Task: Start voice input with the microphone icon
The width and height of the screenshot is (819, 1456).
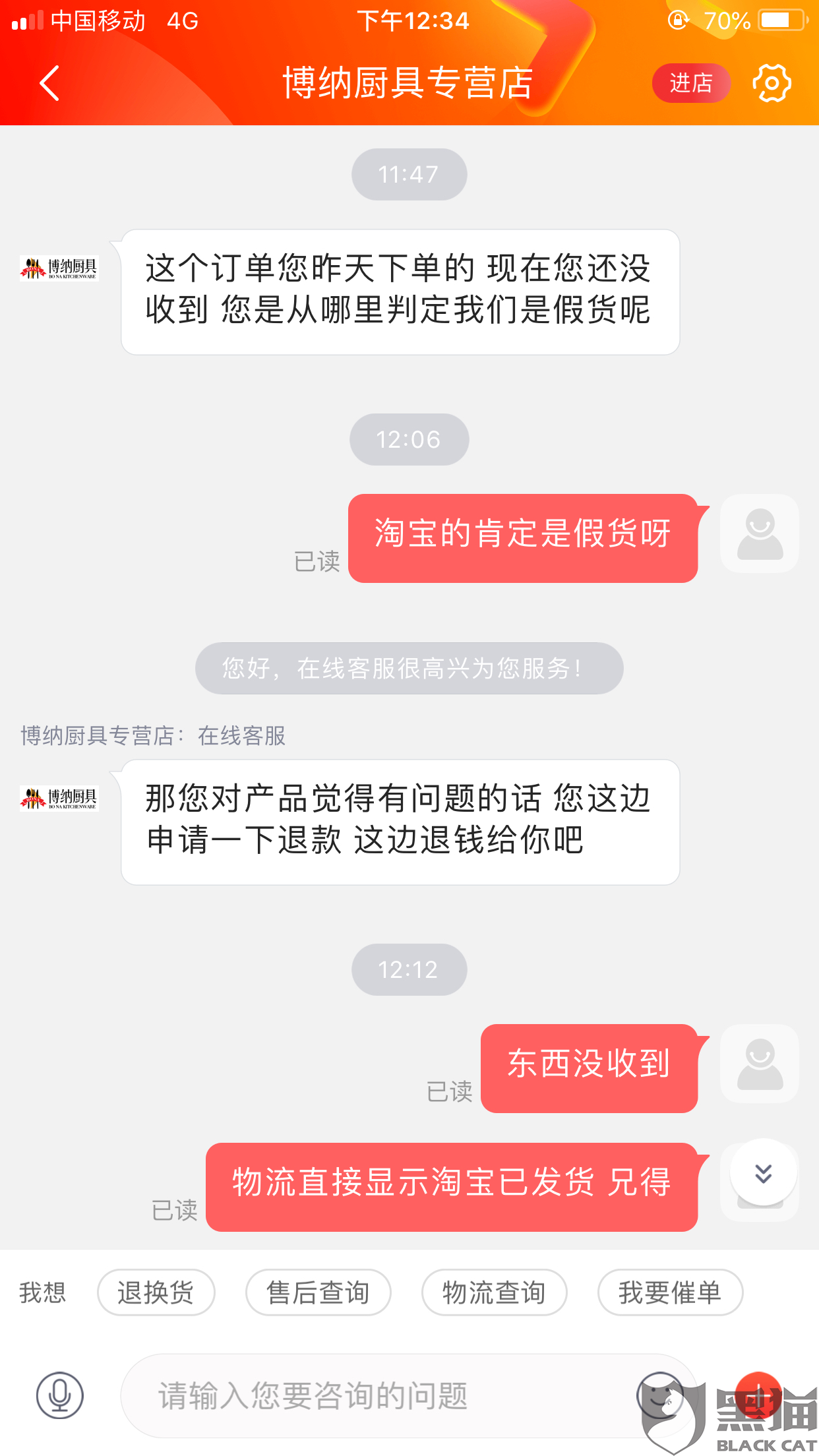Action: [x=60, y=1395]
